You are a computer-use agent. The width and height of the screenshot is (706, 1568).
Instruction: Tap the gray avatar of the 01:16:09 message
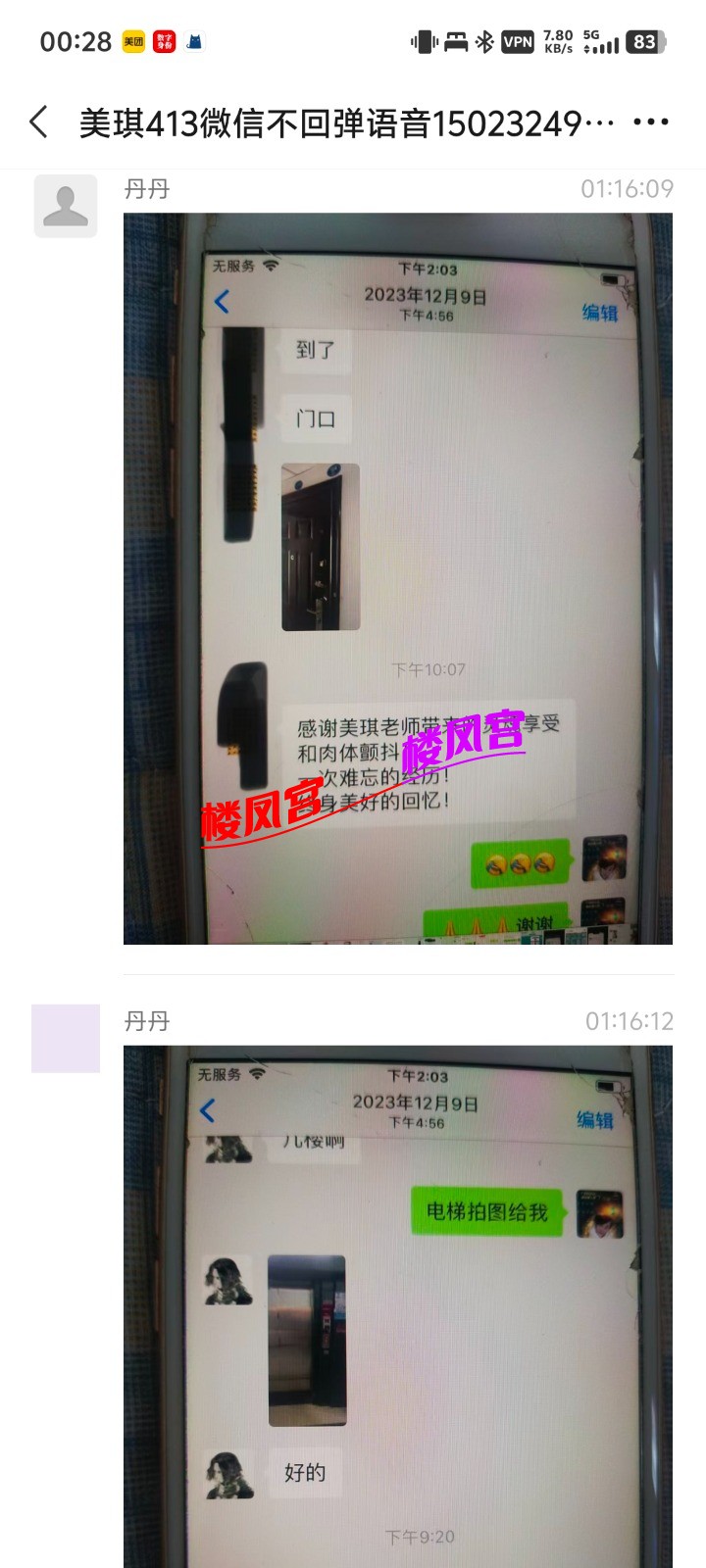click(66, 206)
